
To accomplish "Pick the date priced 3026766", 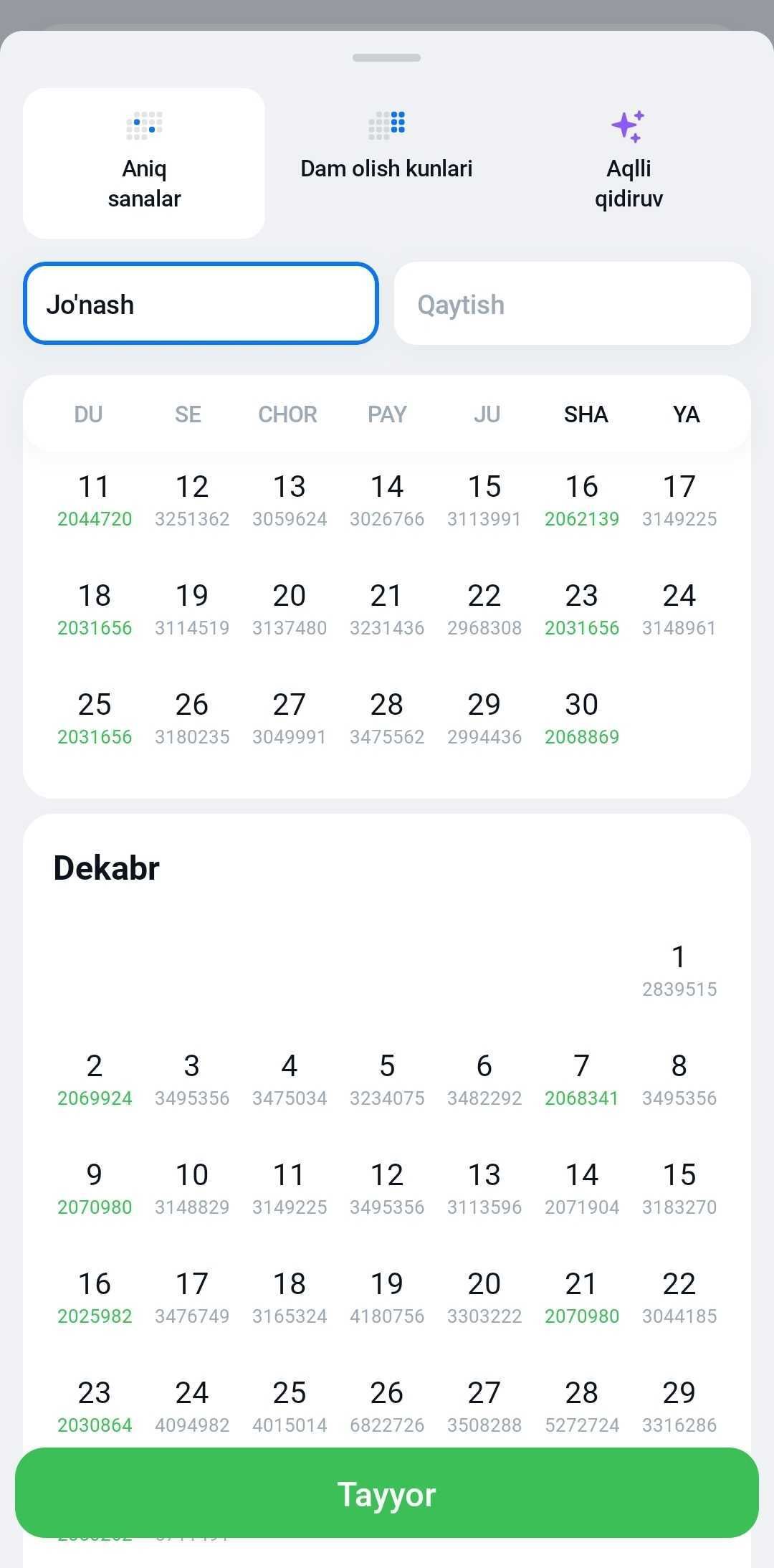I will [387, 501].
